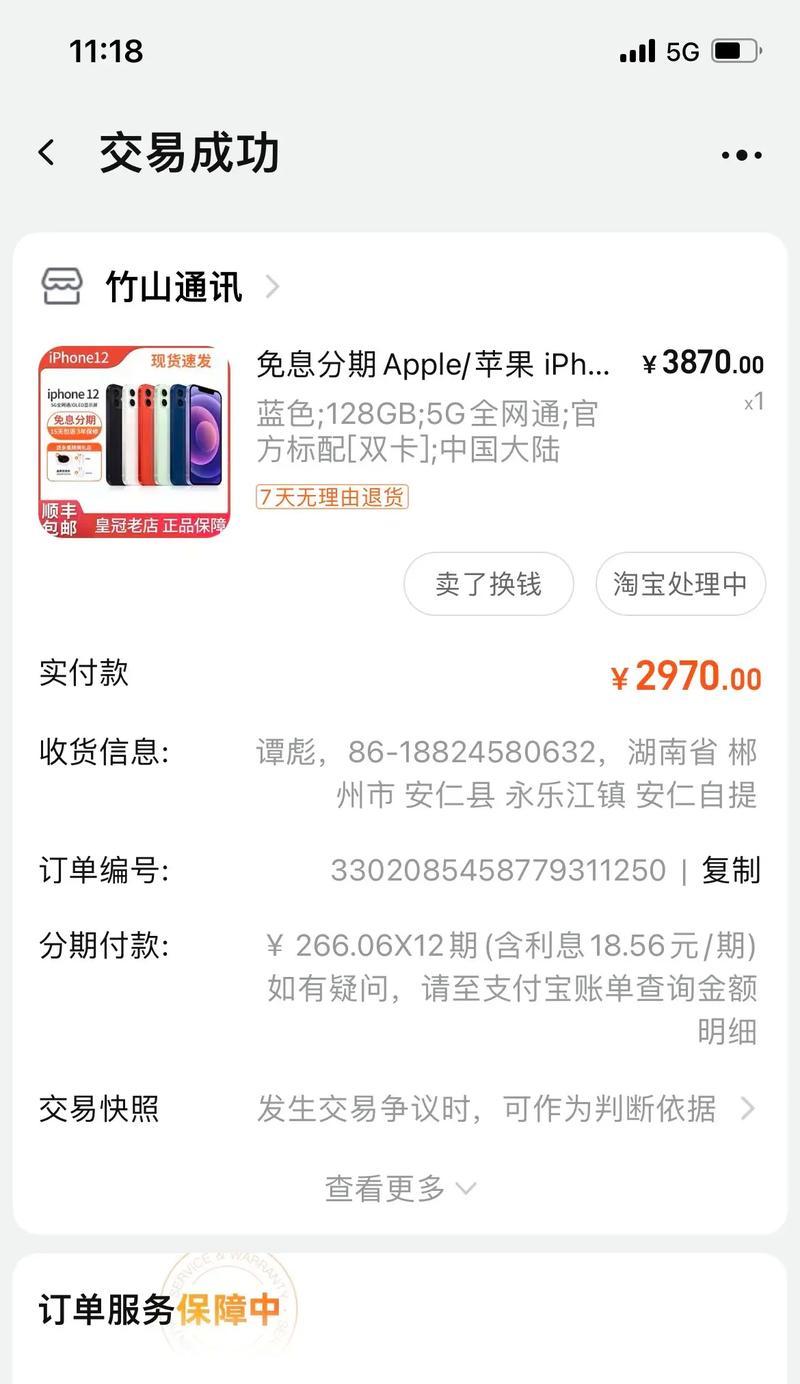Screen dimensions: 800x1384
Task: Open the three-dot overflow menu
Action: (x=741, y=155)
